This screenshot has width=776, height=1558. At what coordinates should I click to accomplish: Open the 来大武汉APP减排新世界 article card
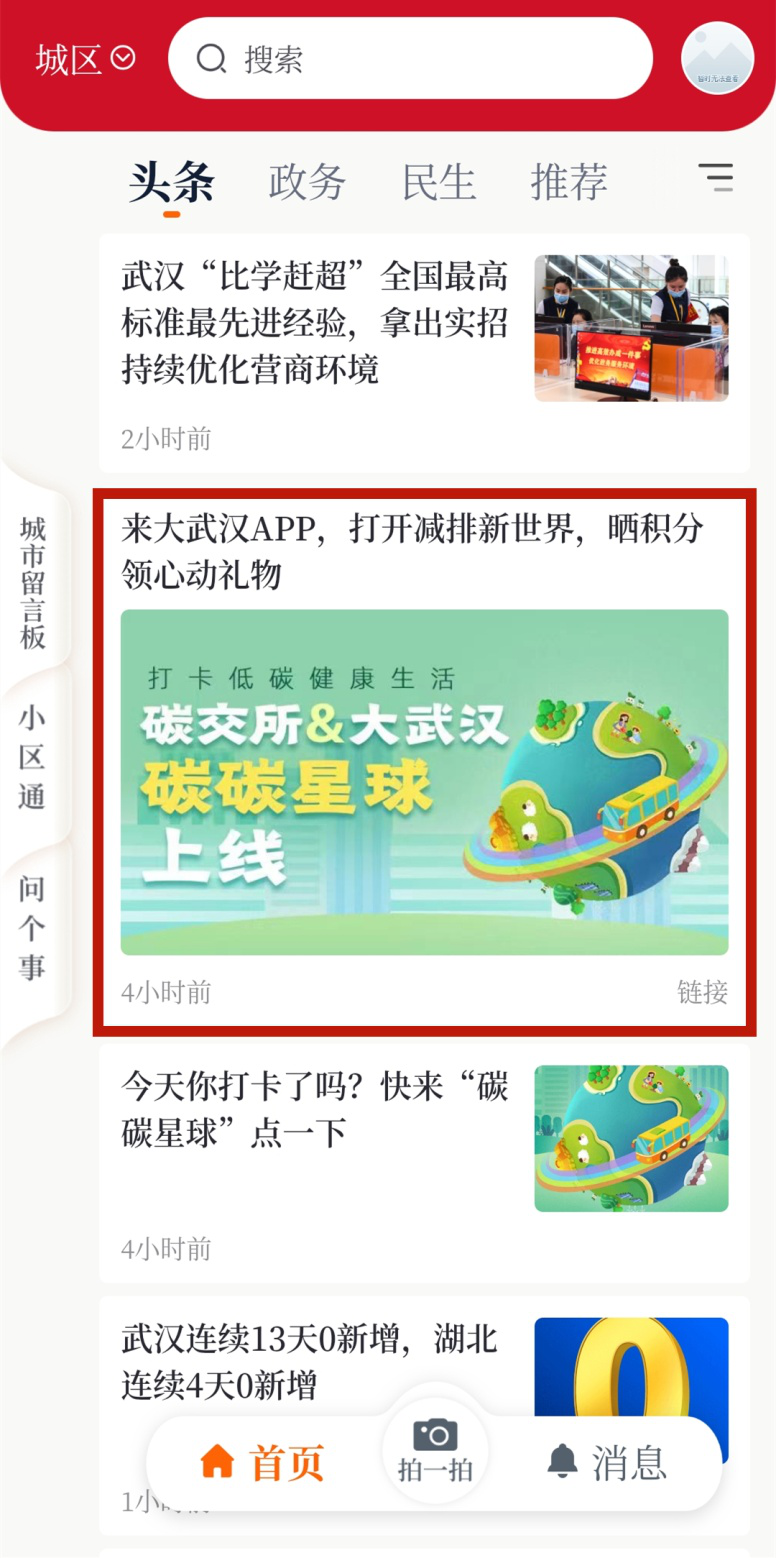click(x=424, y=760)
